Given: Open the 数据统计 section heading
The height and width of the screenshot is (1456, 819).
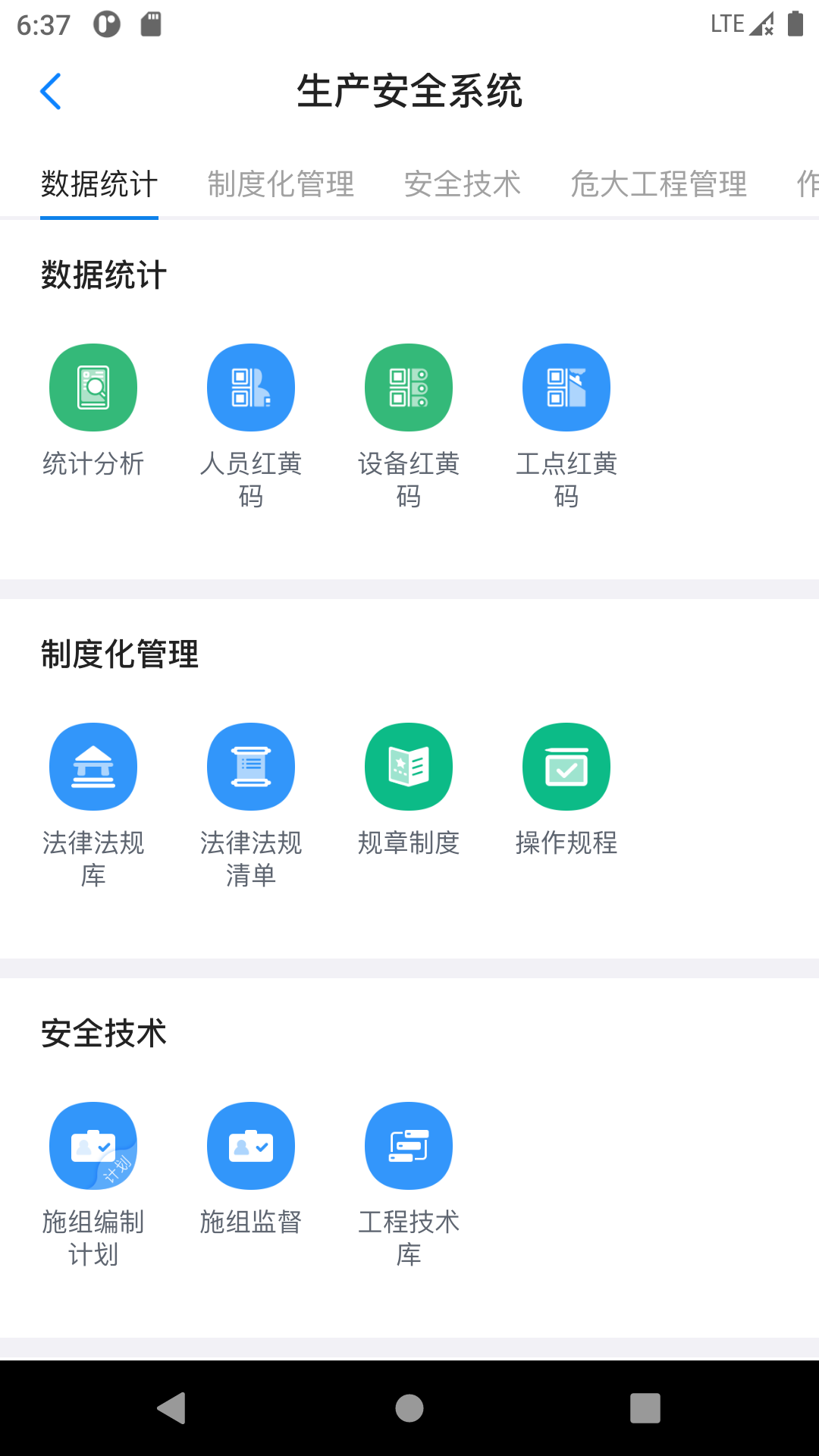Looking at the screenshot, I should [x=104, y=275].
